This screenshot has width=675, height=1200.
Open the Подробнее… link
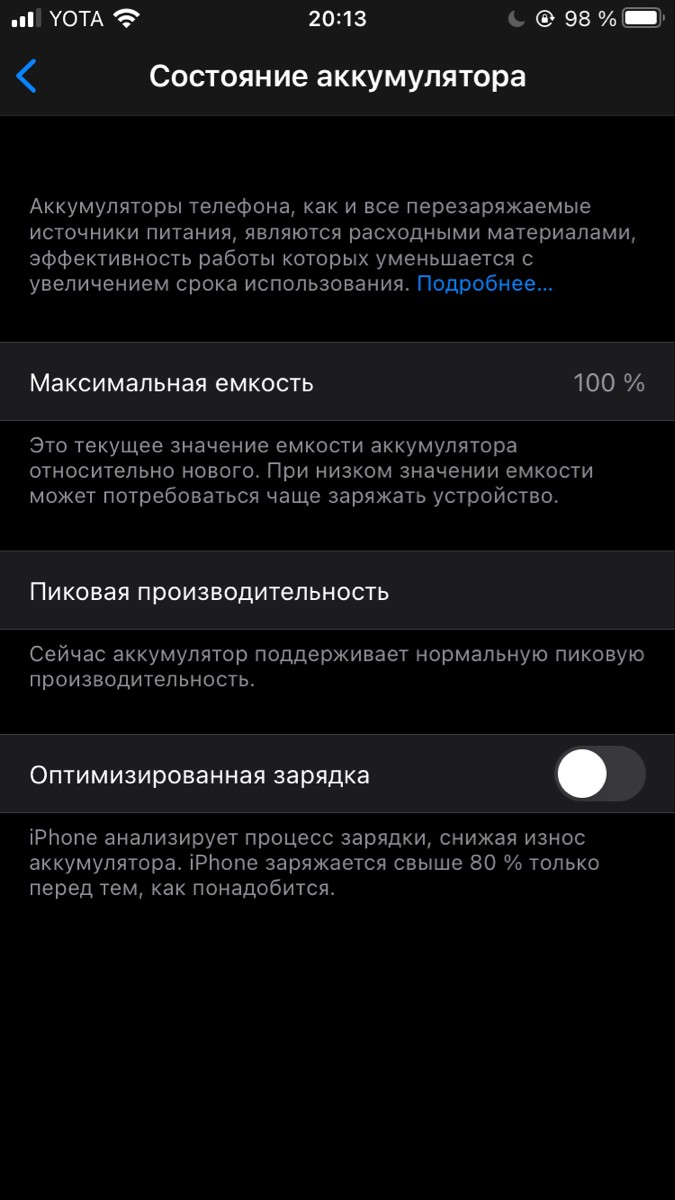tap(484, 284)
